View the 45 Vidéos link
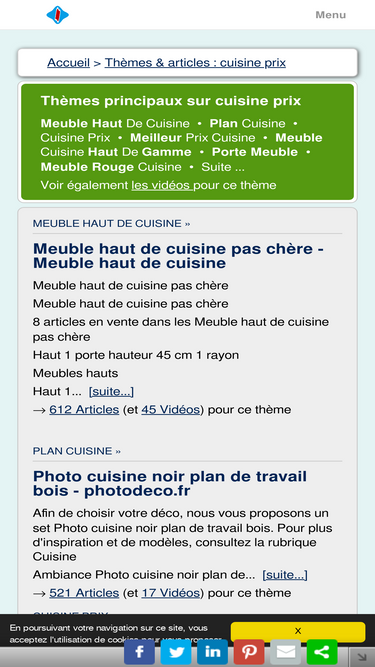This screenshot has width=375, height=667. (170, 410)
